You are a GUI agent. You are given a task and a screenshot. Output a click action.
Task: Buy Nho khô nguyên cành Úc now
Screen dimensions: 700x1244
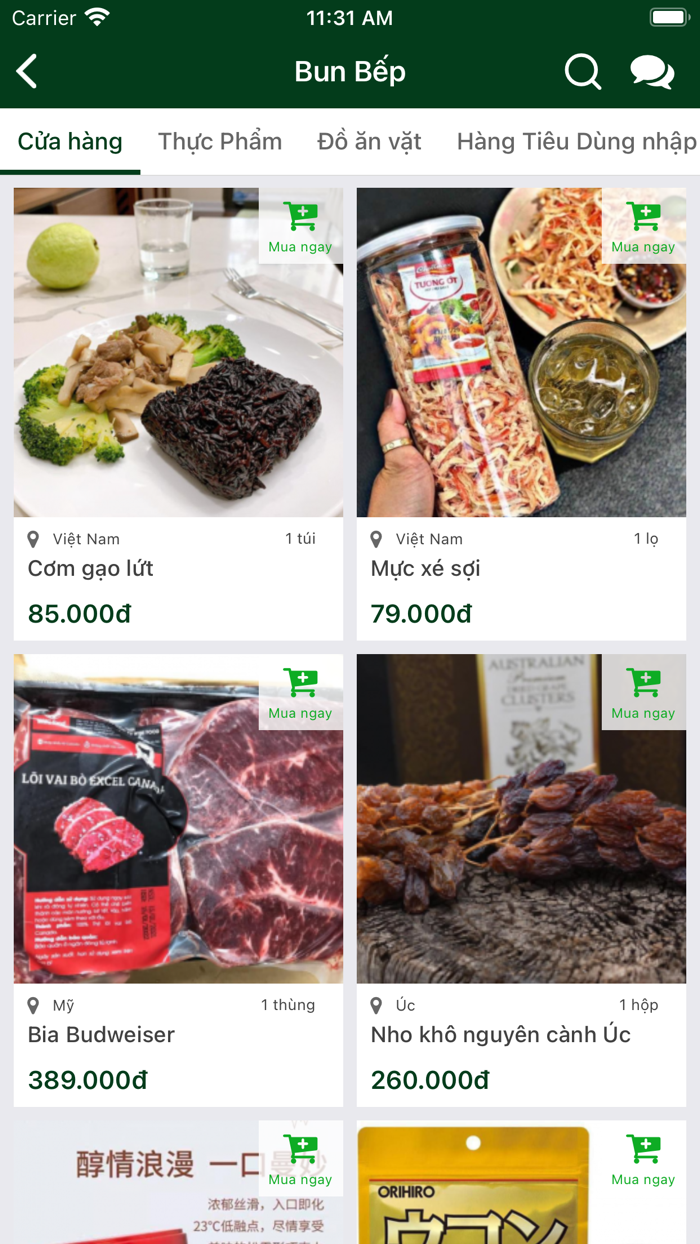[x=643, y=693]
